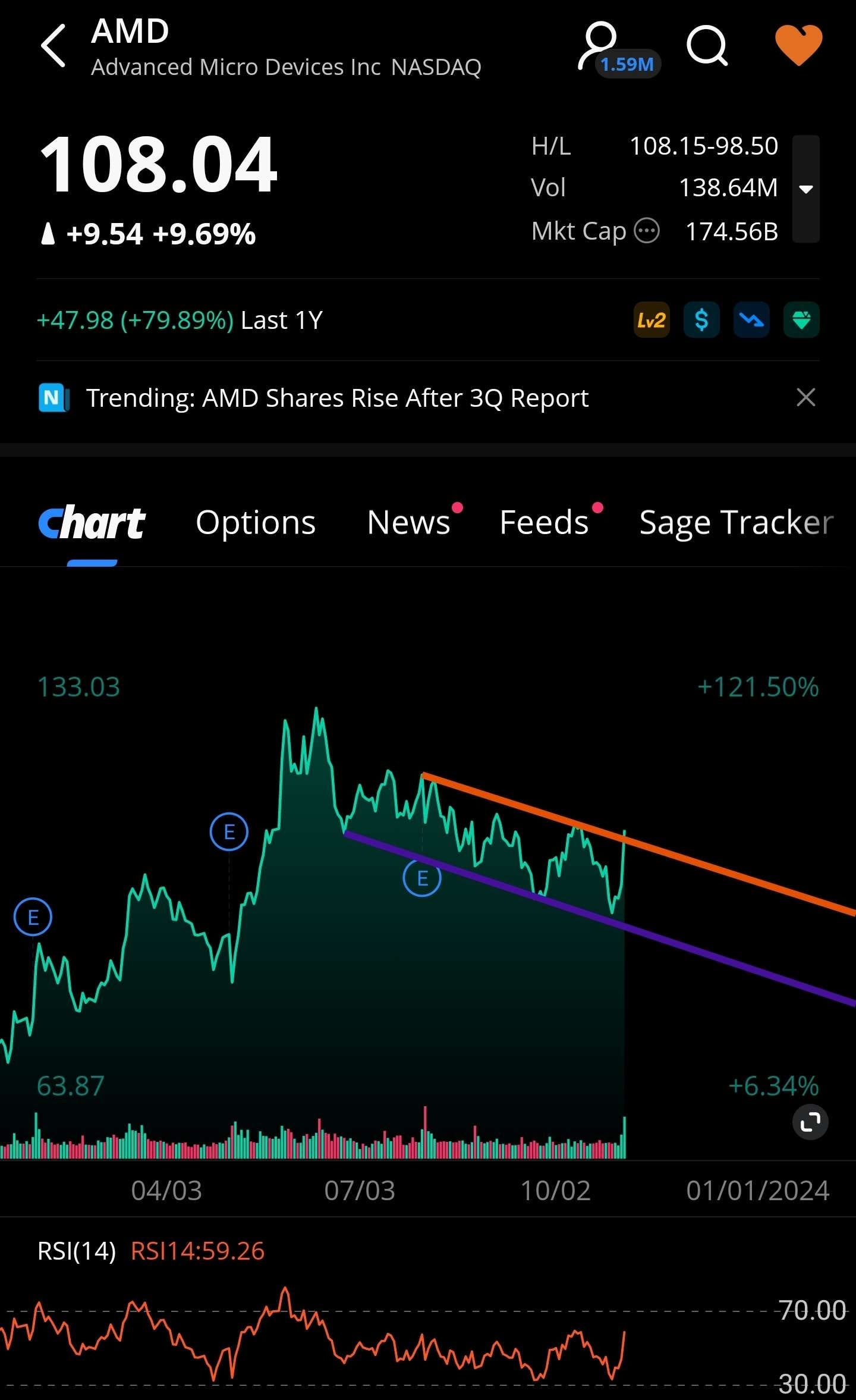Screen dimensions: 856x1400
Task: Tap the green diamond badge
Action: 801,320
